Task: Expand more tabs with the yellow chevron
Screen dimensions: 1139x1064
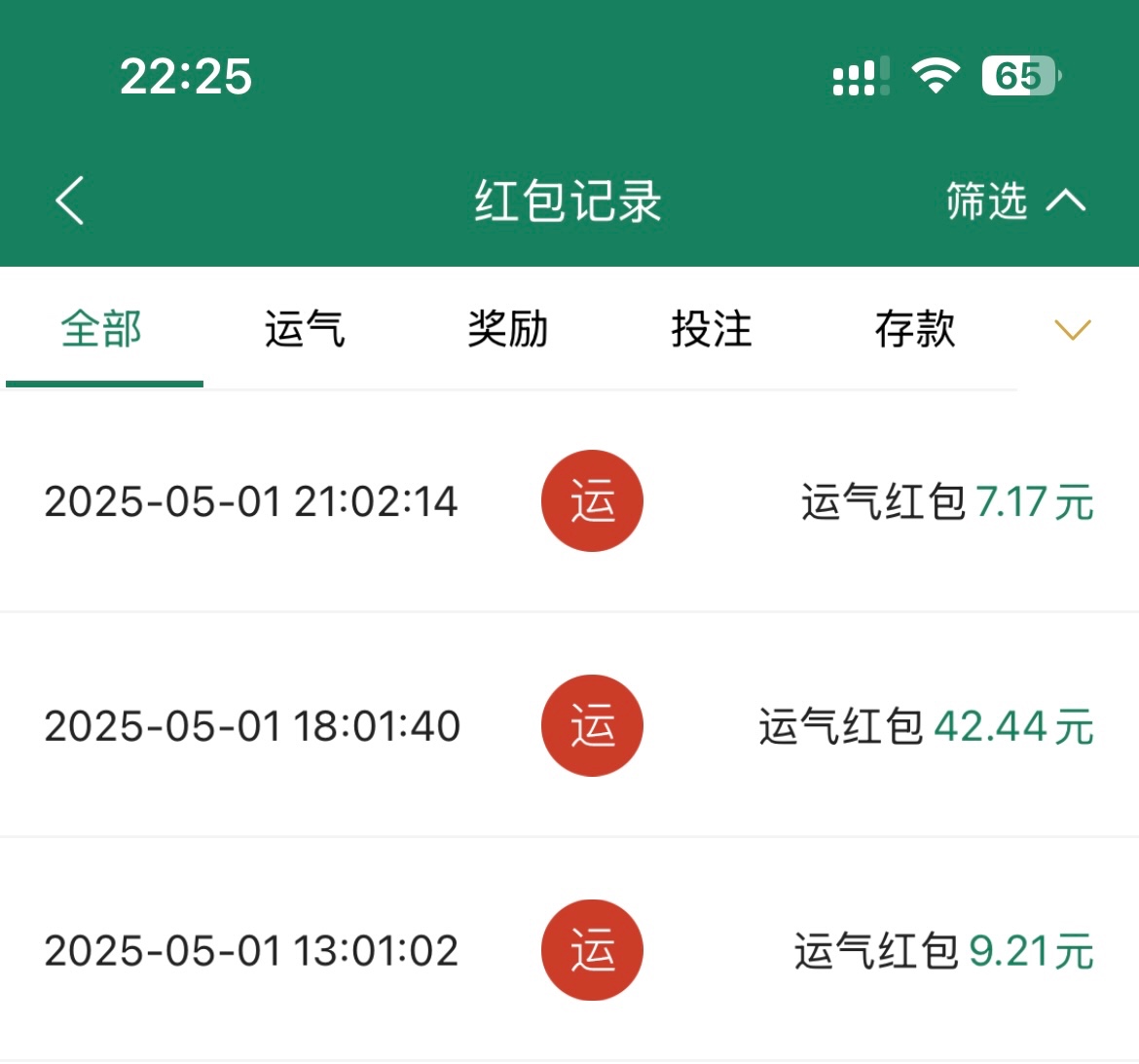Action: click(1073, 330)
